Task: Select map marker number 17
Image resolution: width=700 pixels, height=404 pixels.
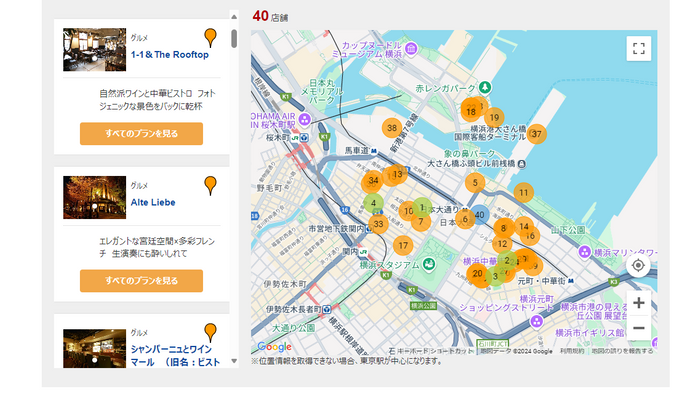Action: pyautogui.click(x=403, y=245)
